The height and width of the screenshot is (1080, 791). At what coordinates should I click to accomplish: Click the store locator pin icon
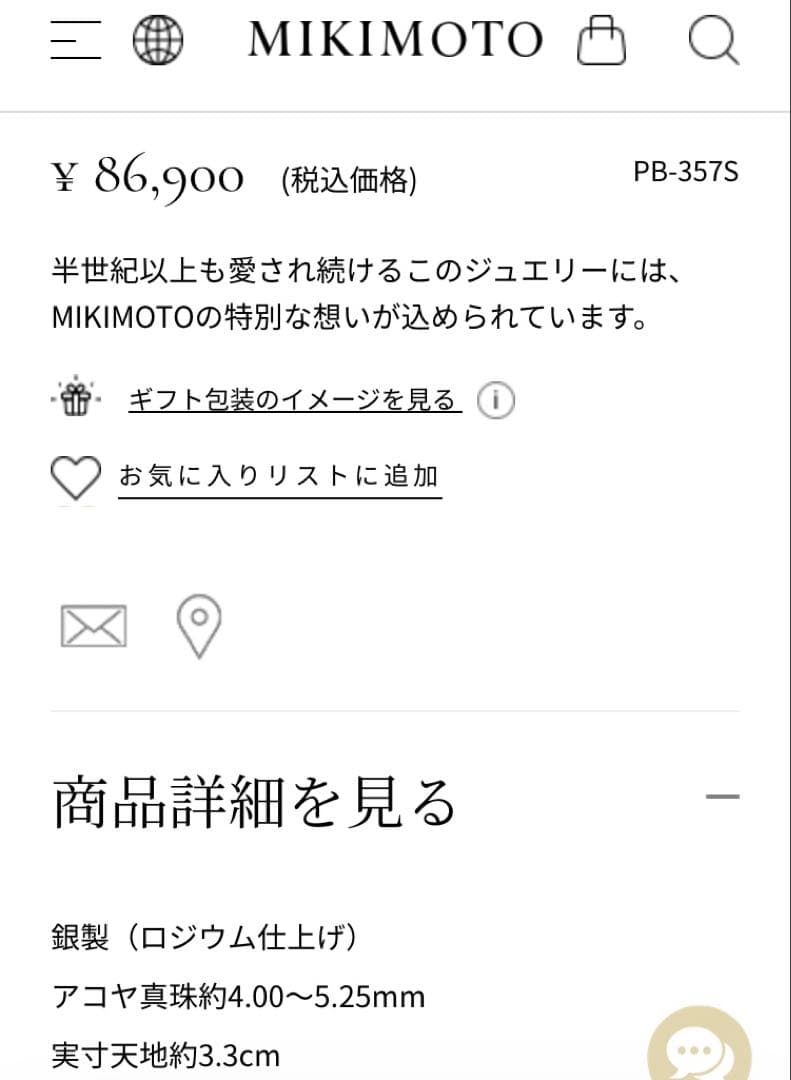[x=198, y=624]
